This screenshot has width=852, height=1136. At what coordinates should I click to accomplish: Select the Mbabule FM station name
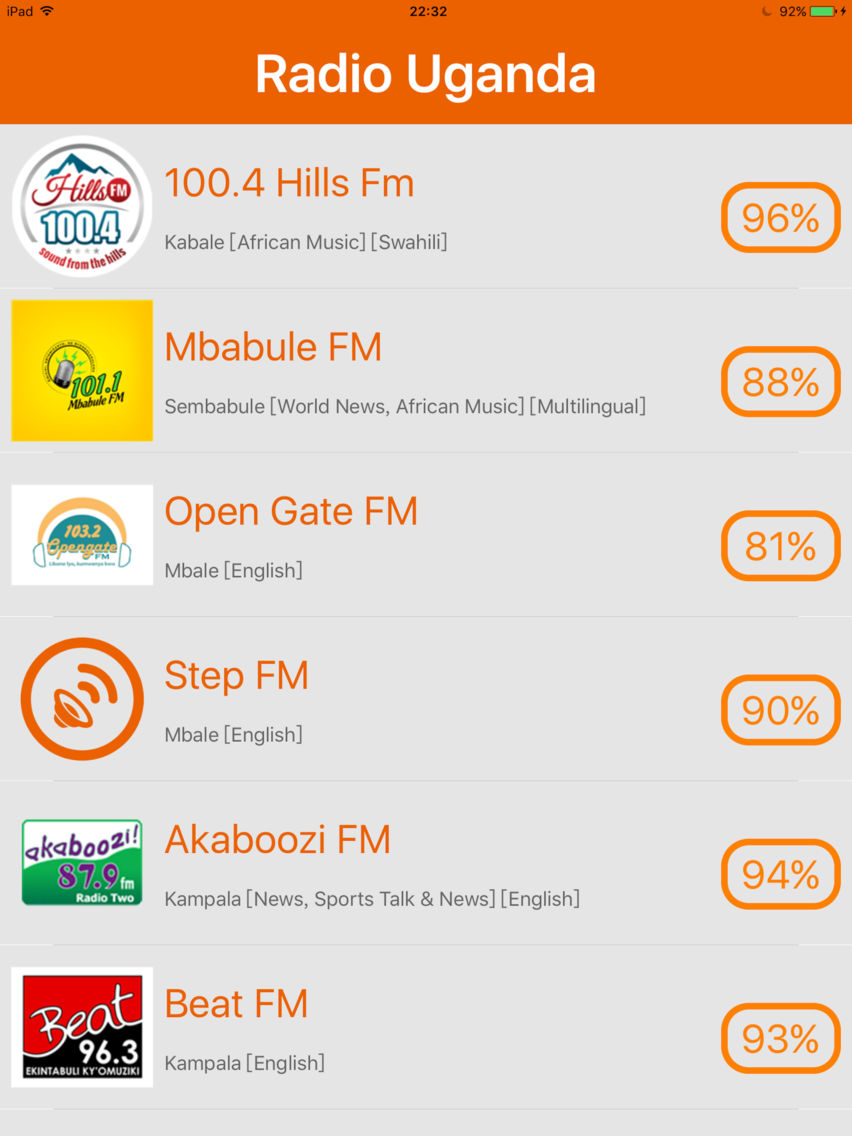click(x=273, y=347)
